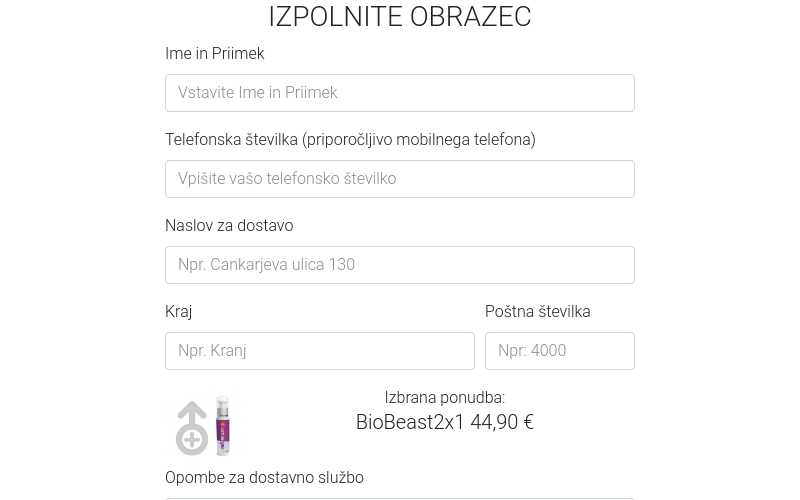Select the Naslov za dostavo address field
The width and height of the screenshot is (800, 500).
[x=399, y=265]
